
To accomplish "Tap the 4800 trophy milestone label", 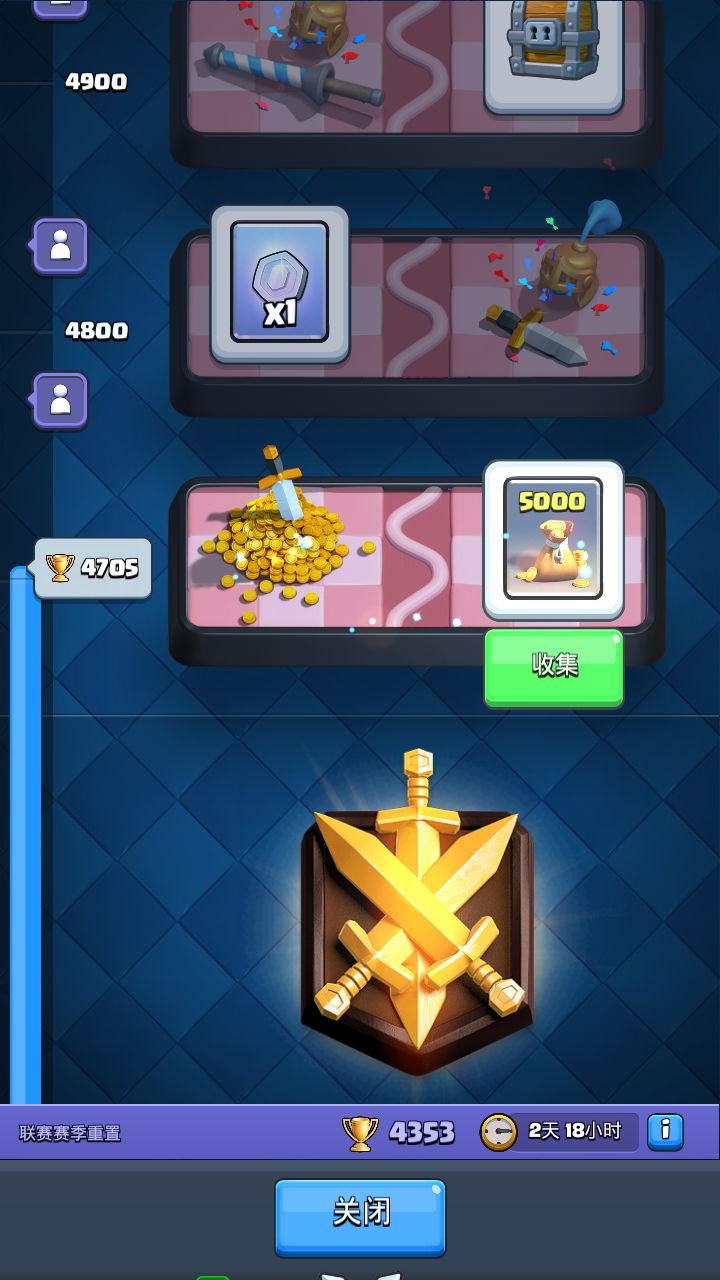I will click(95, 331).
